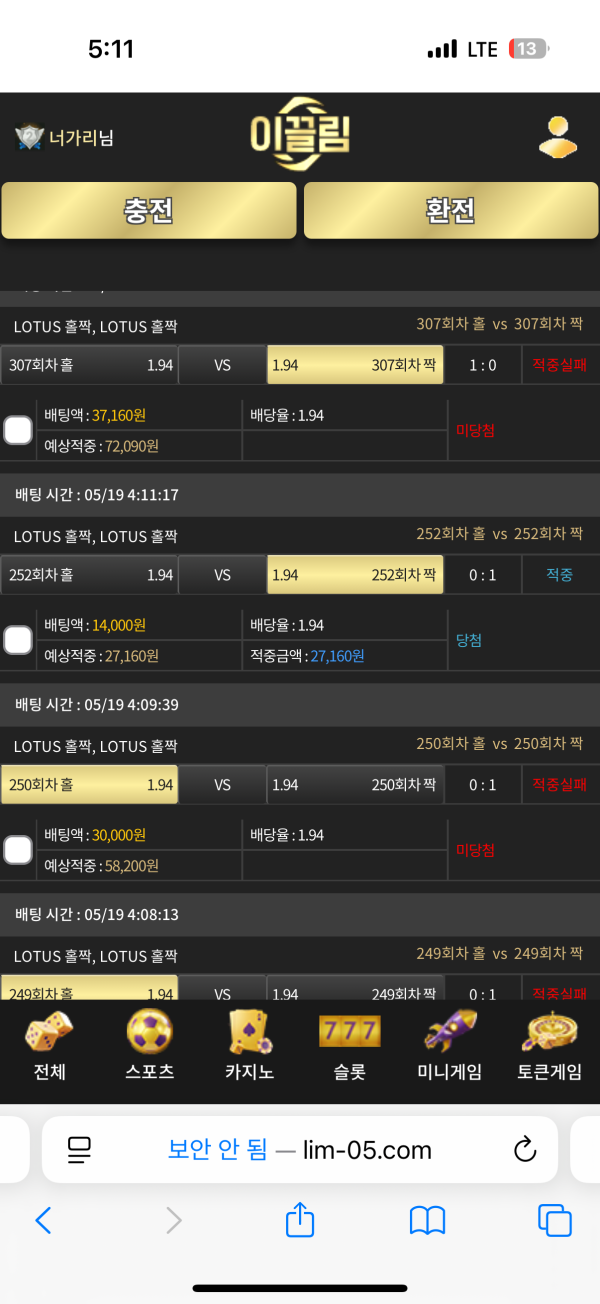This screenshot has height=1304, width=600.
Task: Open Safari page format menu
Action: 79,1150
